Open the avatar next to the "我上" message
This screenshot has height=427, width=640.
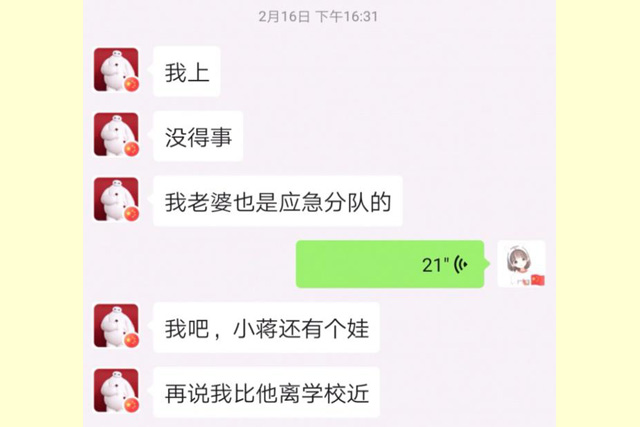(x=116, y=70)
